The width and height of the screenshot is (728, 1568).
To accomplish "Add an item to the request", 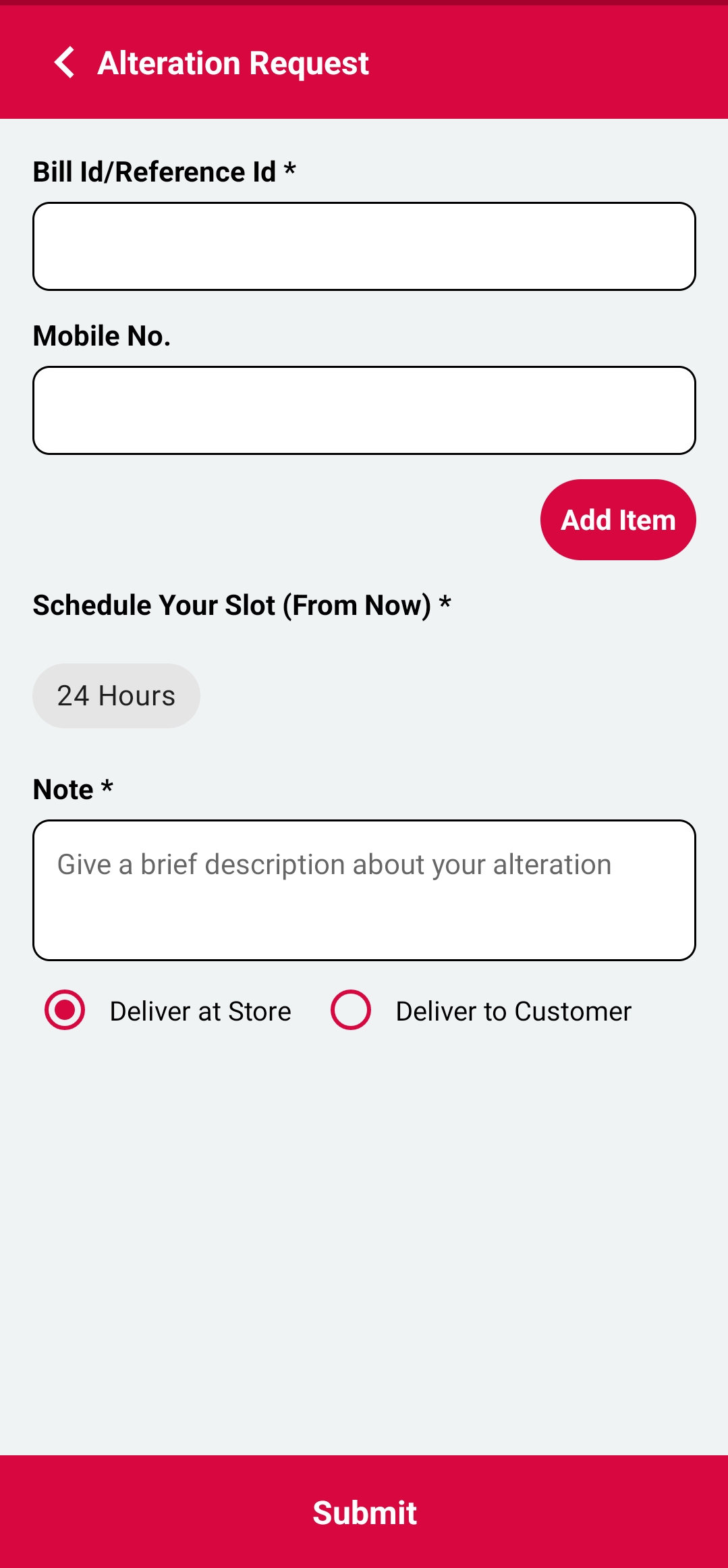I will 617,520.
